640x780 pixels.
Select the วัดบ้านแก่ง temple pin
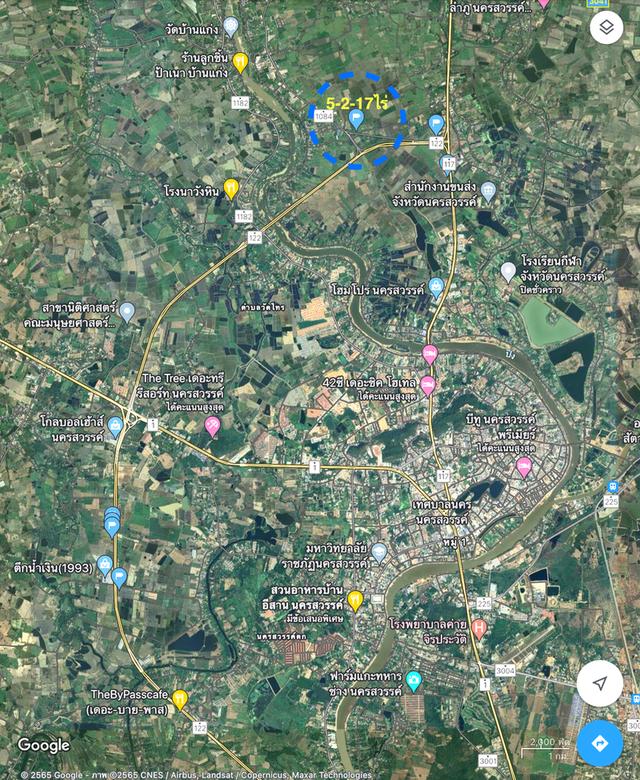(231, 26)
